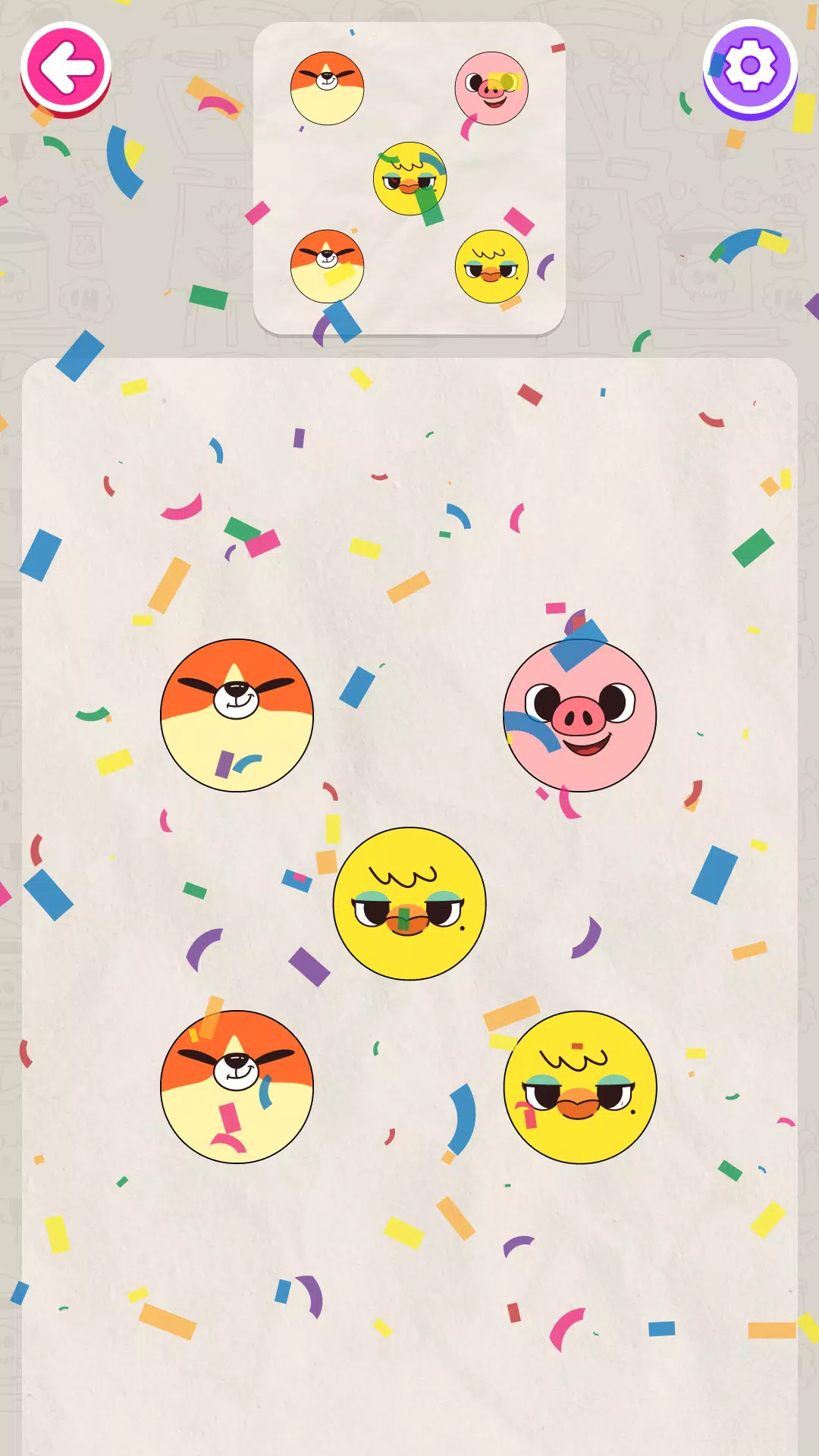The width and height of the screenshot is (819, 1456).
Task: Go back using the pink arrow button
Action: (x=66, y=67)
